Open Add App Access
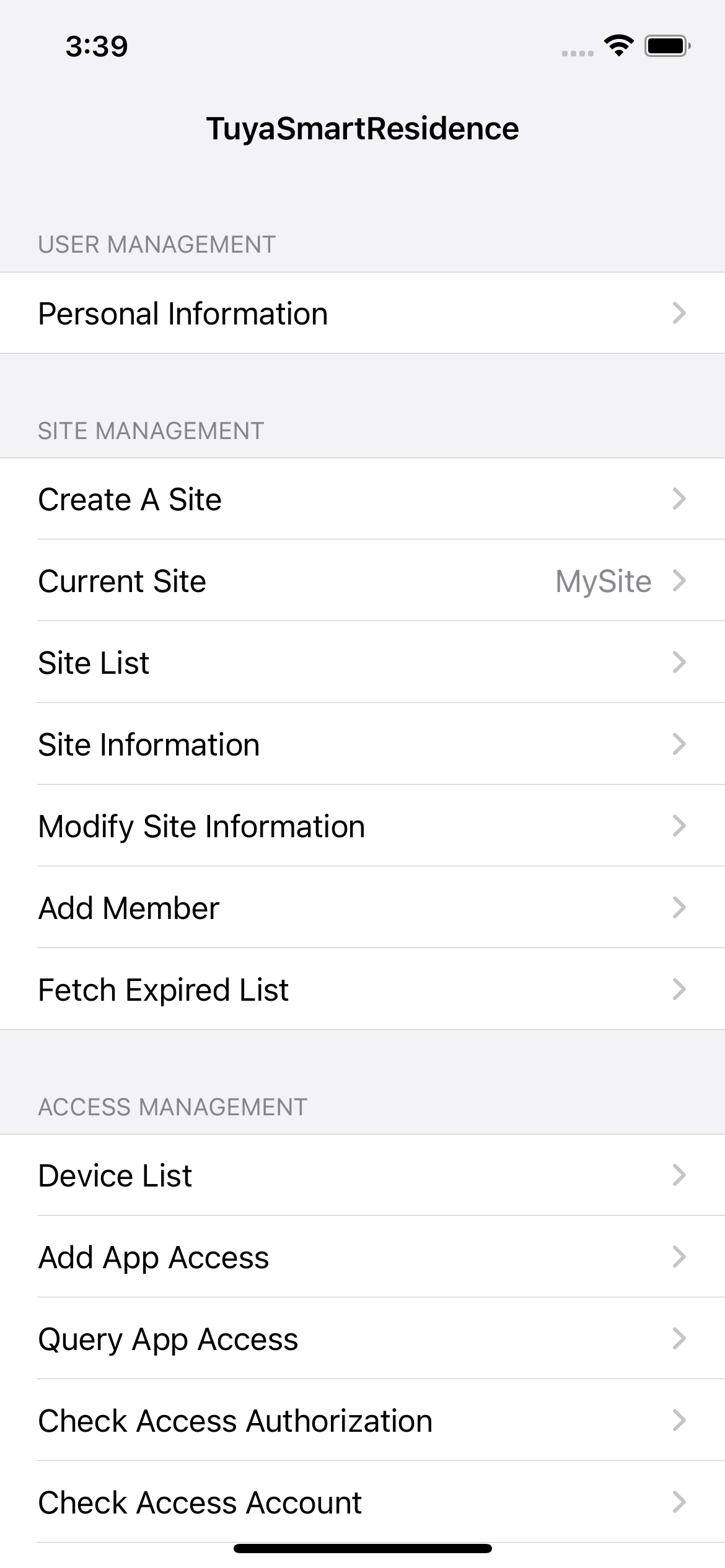 coord(362,1257)
